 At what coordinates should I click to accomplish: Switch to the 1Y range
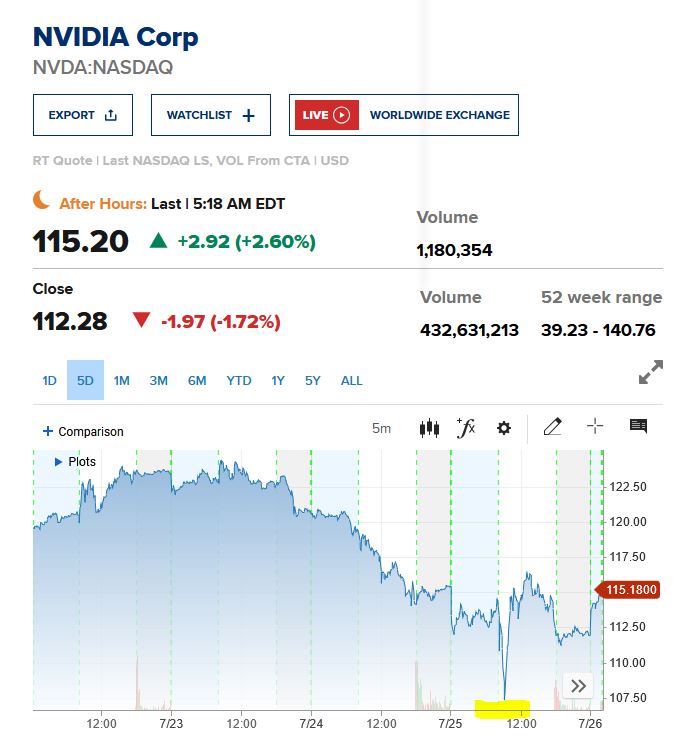pos(278,381)
